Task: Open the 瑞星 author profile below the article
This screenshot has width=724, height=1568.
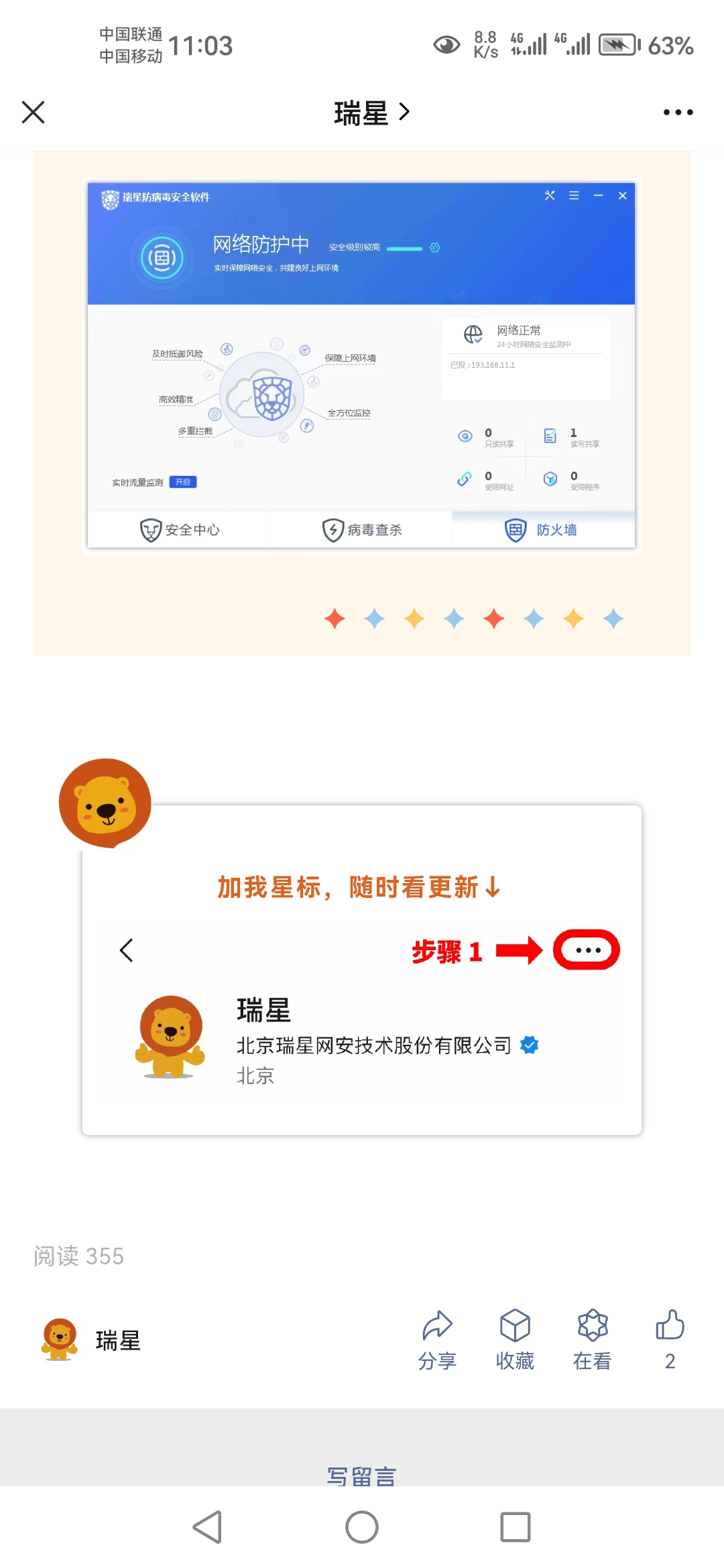Action: pos(92,1340)
